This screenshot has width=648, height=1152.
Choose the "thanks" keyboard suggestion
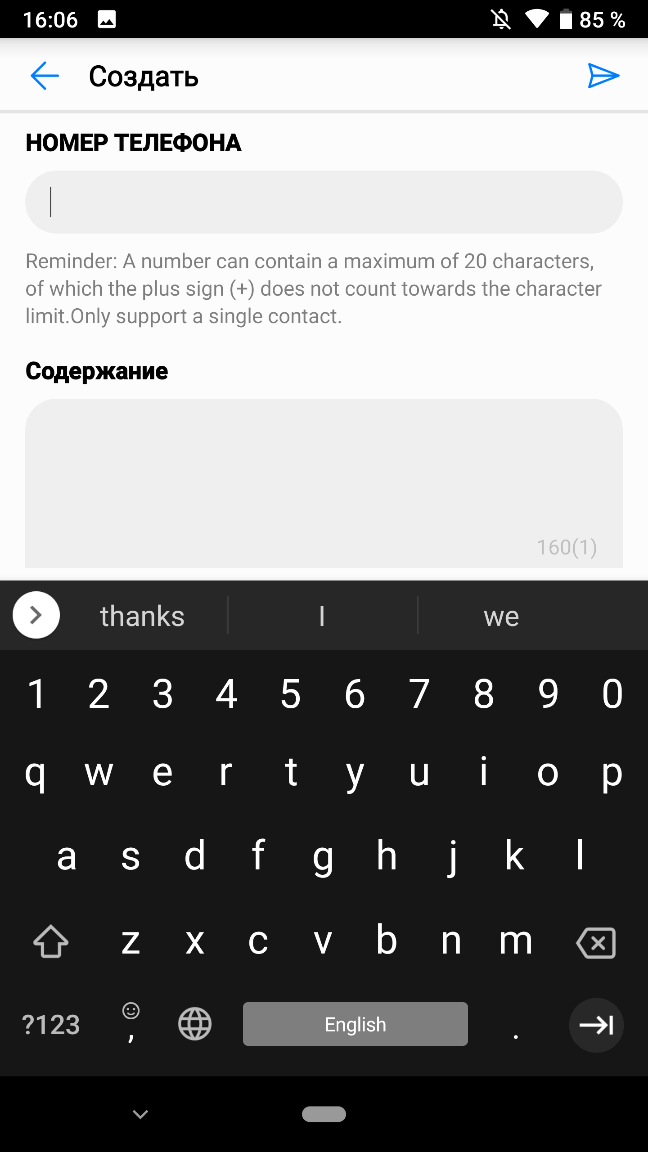(143, 616)
